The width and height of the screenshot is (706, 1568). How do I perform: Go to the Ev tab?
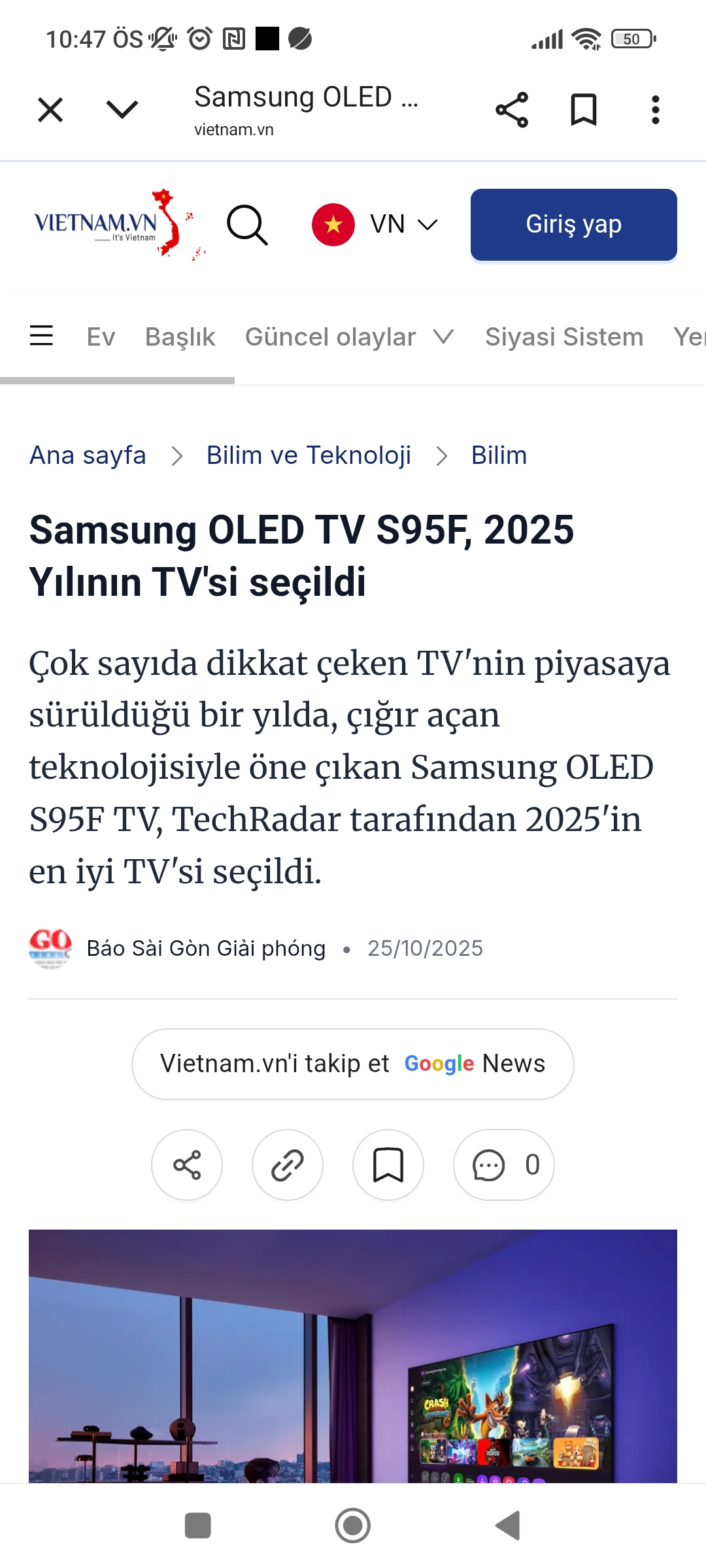(101, 337)
